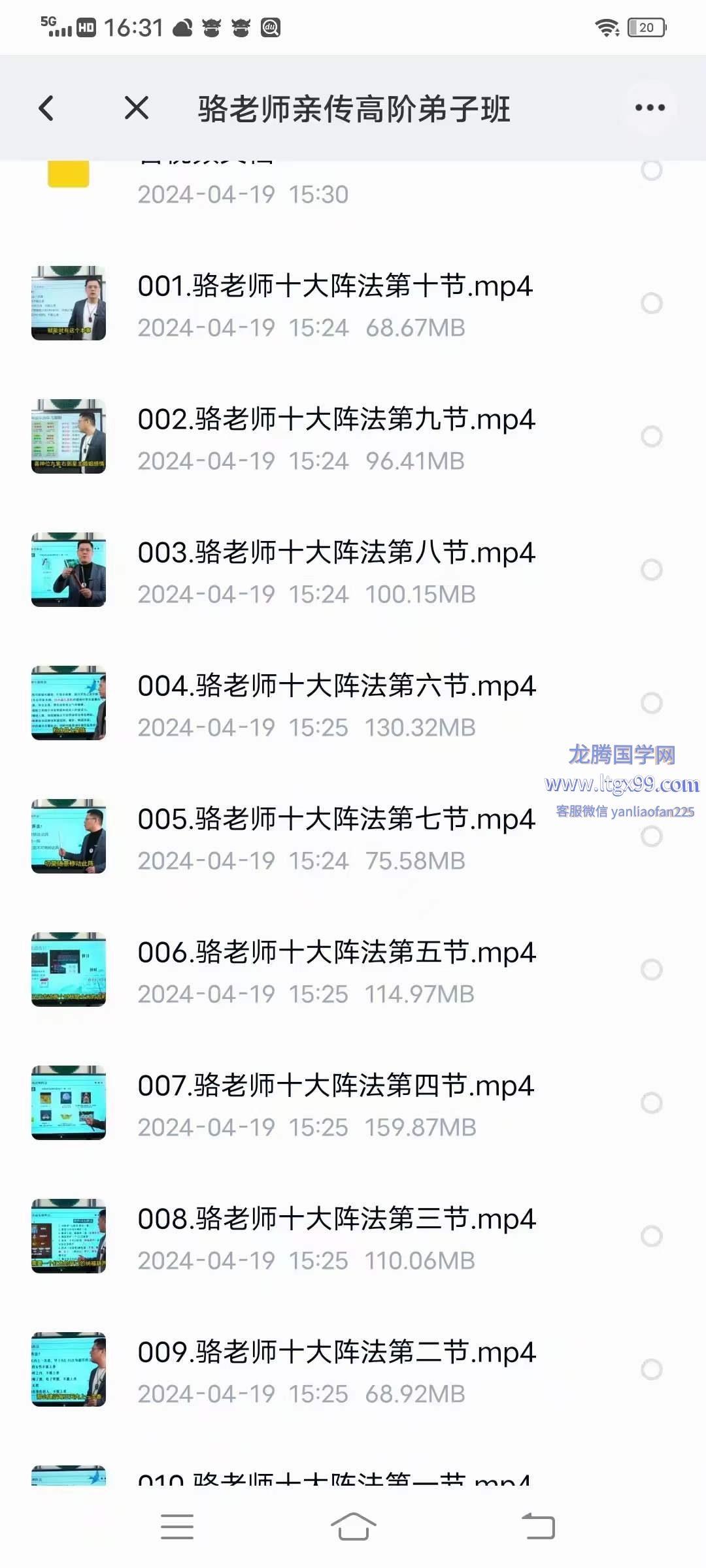Select the circle for 002.骆老师十大阵法第九节.mp4
Viewport: 706px width, 1568px height.
(652, 436)
